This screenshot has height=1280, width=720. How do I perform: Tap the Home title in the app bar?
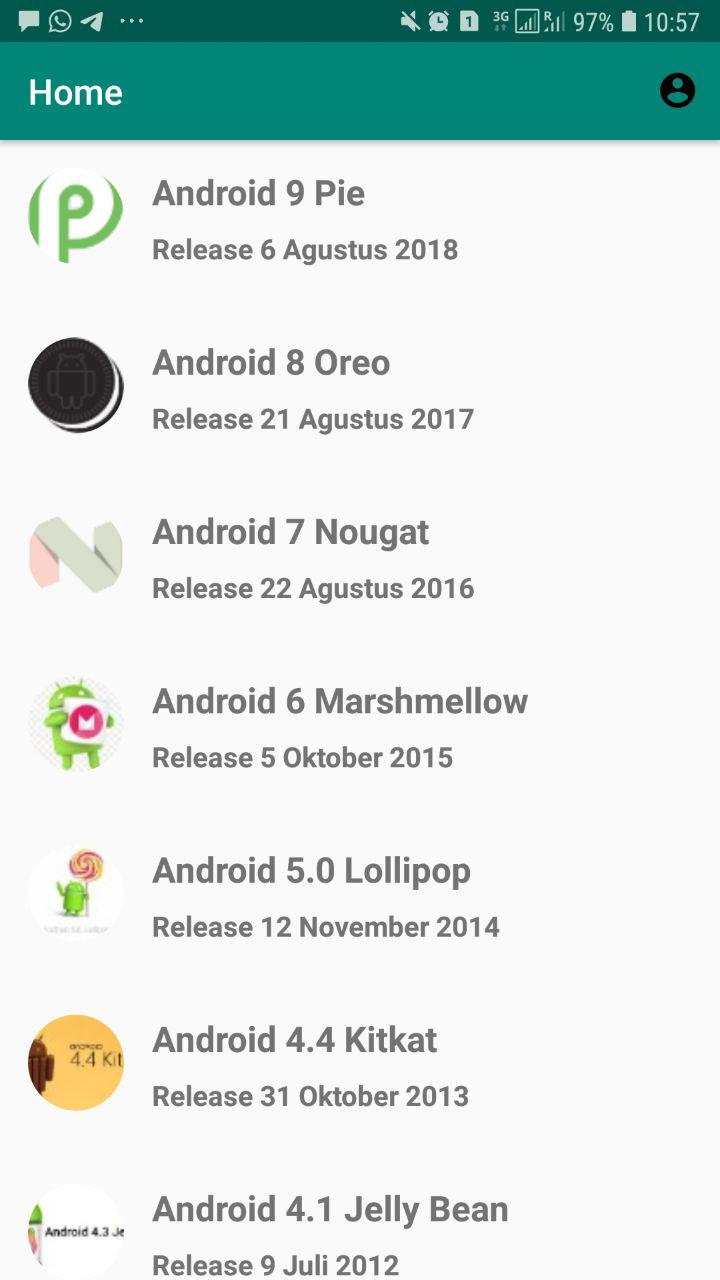74,92
